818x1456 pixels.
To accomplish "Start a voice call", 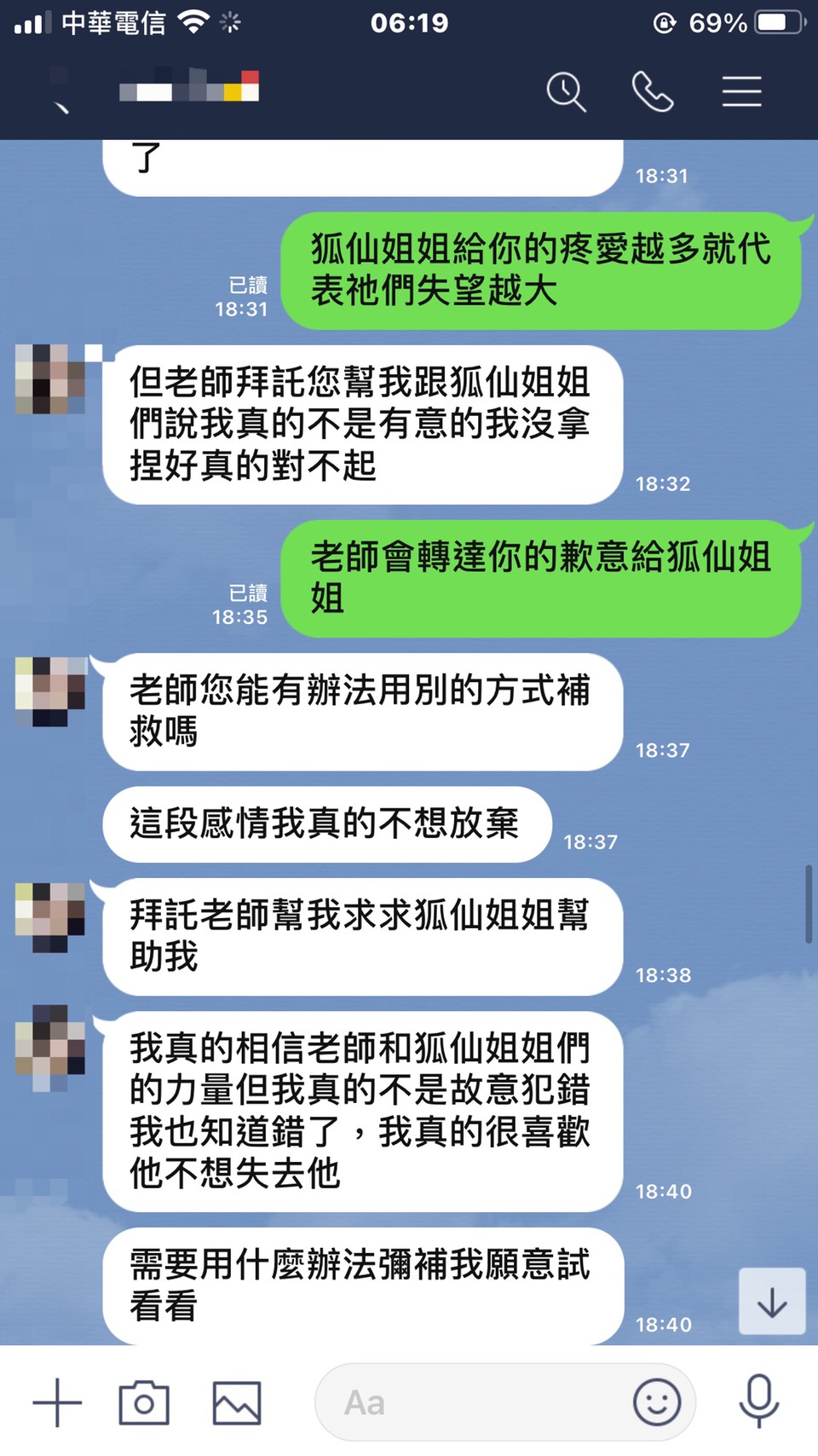I will coord(653,92).
